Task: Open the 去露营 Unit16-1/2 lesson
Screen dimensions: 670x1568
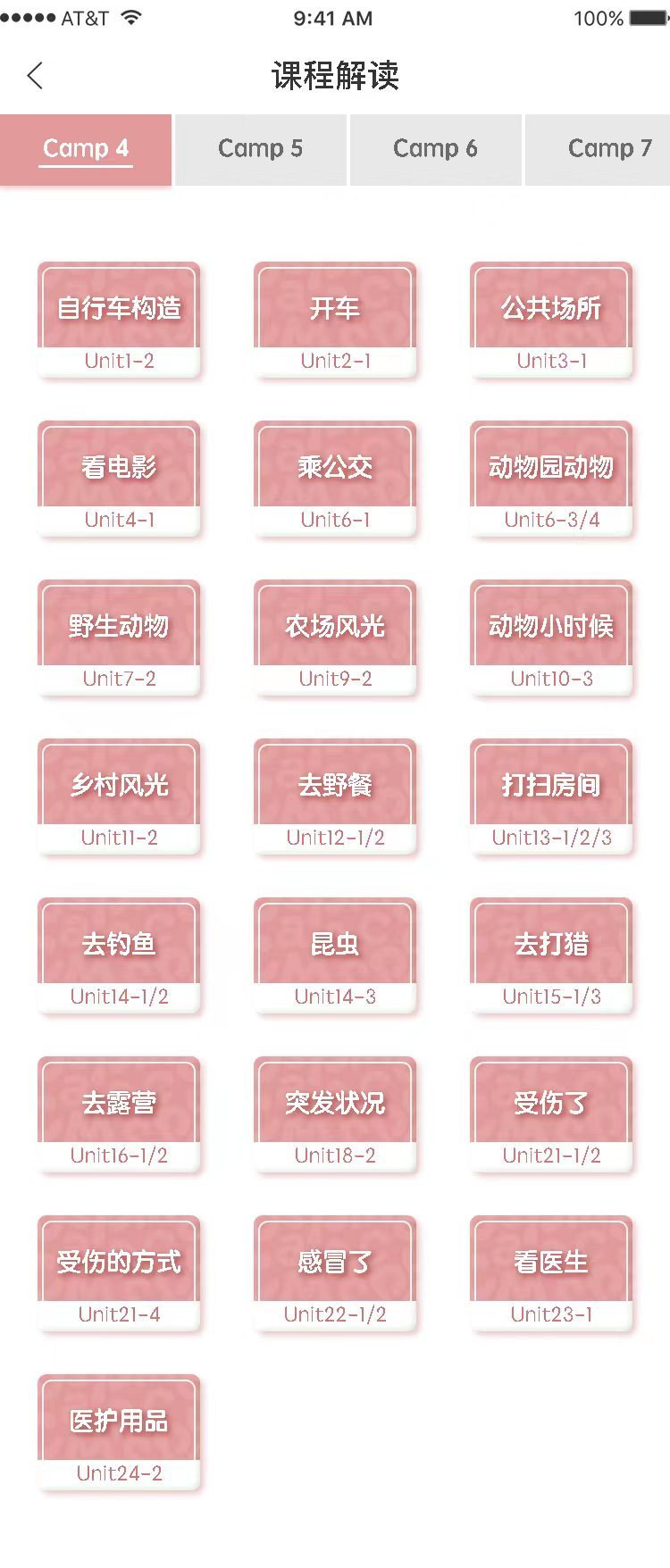Action: 119,1114
